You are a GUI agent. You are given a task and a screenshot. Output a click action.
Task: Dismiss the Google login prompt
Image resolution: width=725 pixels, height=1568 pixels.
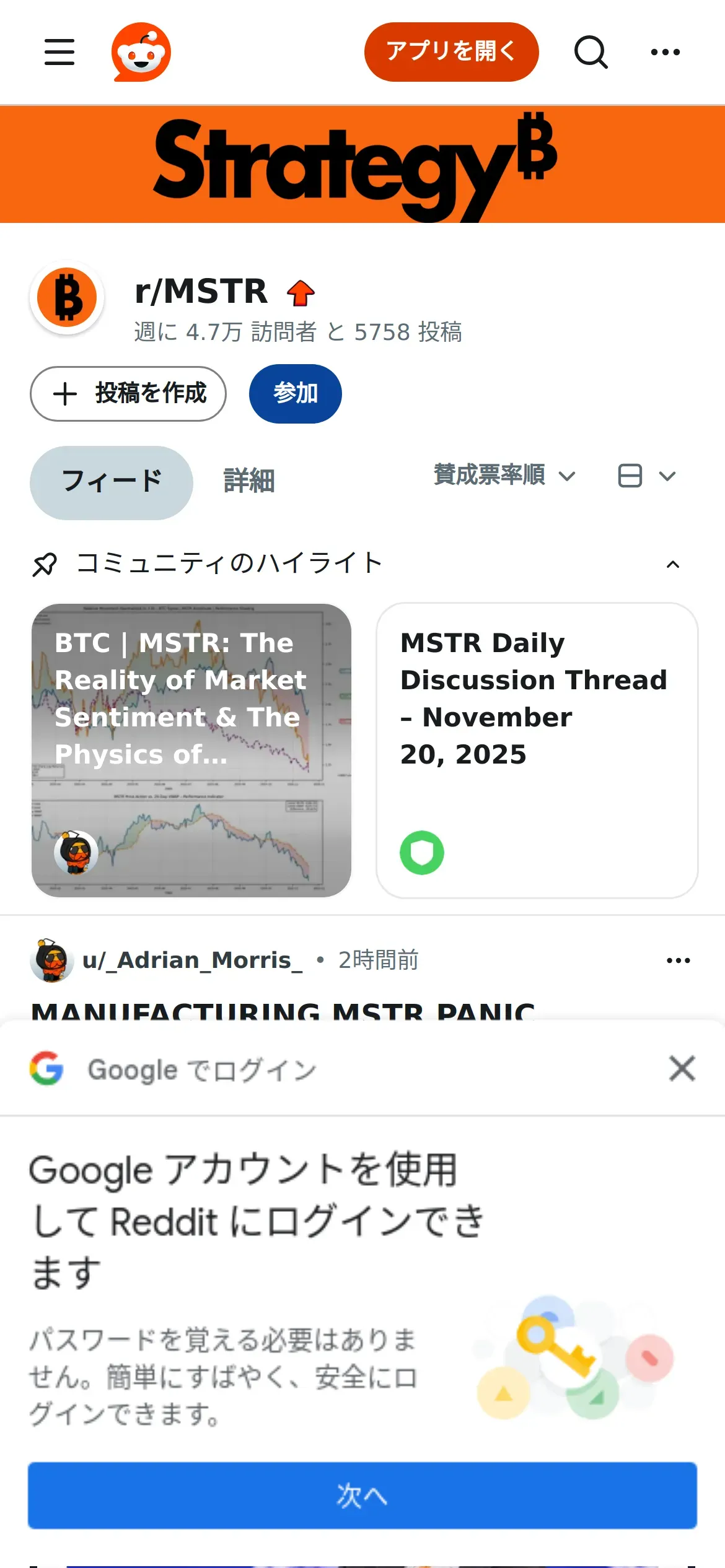[x=682, y=1069]
